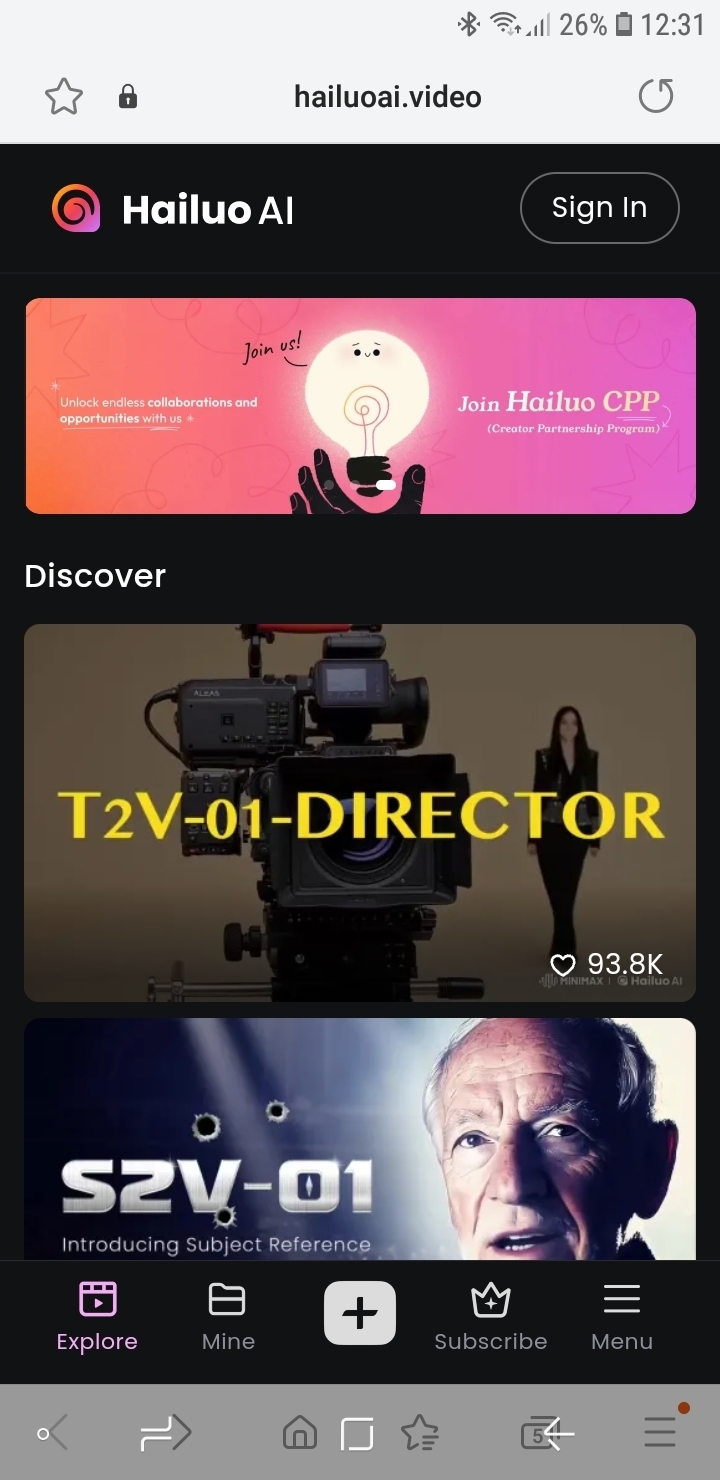720x1480 pixels.
Task: Tap the Sign In button
Action: [599, 208]
